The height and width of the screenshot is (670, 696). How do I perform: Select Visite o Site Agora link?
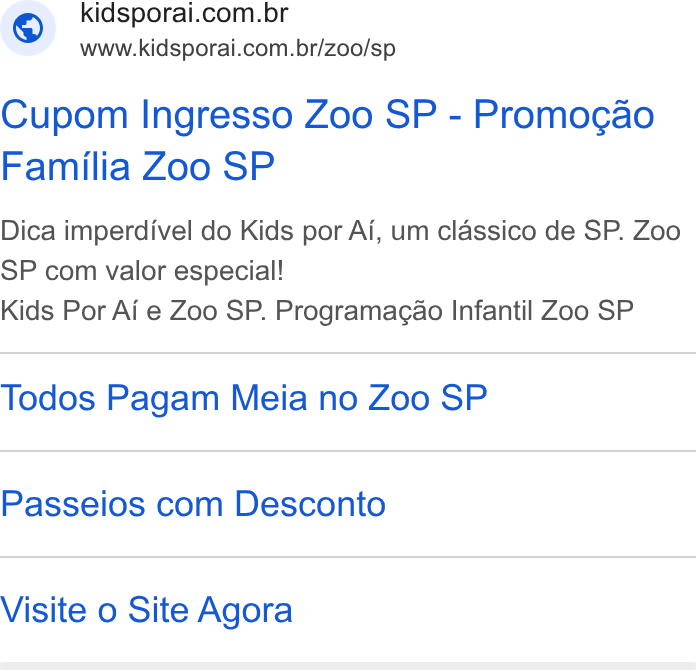[146, 610]
